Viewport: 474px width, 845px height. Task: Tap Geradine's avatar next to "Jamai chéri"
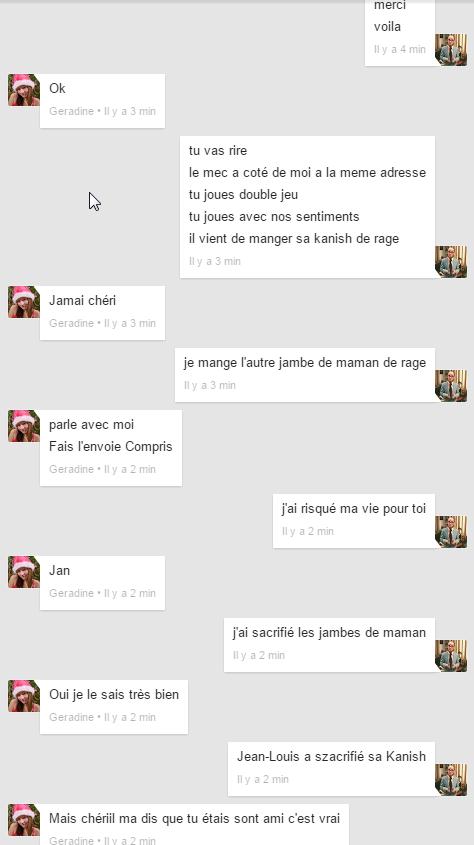(24, 302)
